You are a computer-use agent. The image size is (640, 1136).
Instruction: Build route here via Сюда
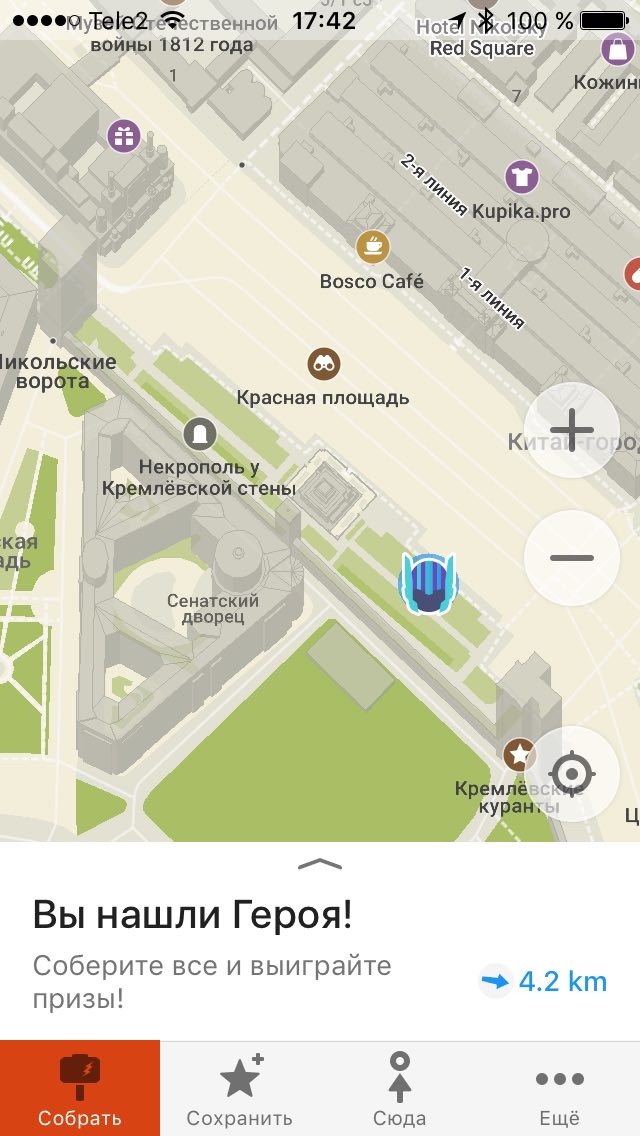pos(399,1088)
